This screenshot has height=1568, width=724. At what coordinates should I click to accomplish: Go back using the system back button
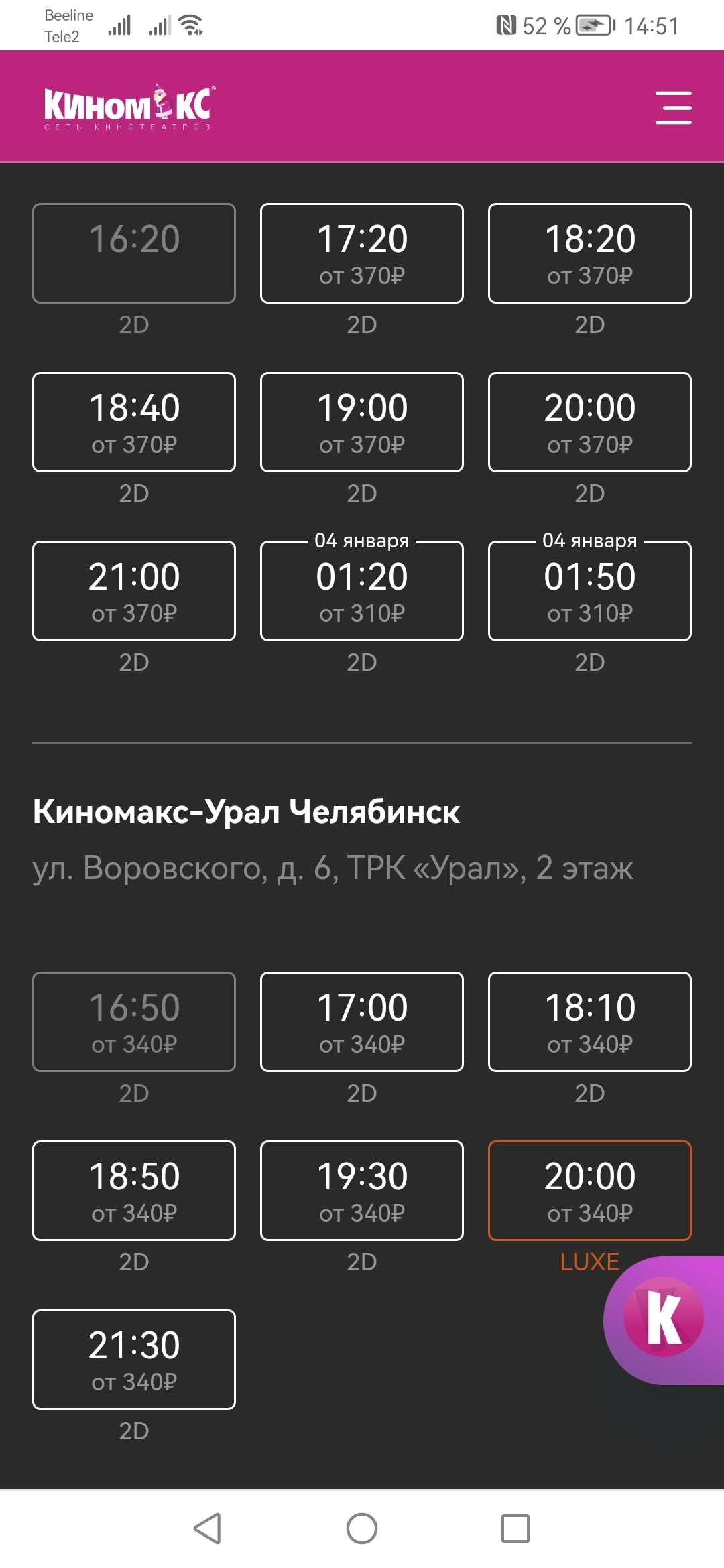coord(207,1528)
